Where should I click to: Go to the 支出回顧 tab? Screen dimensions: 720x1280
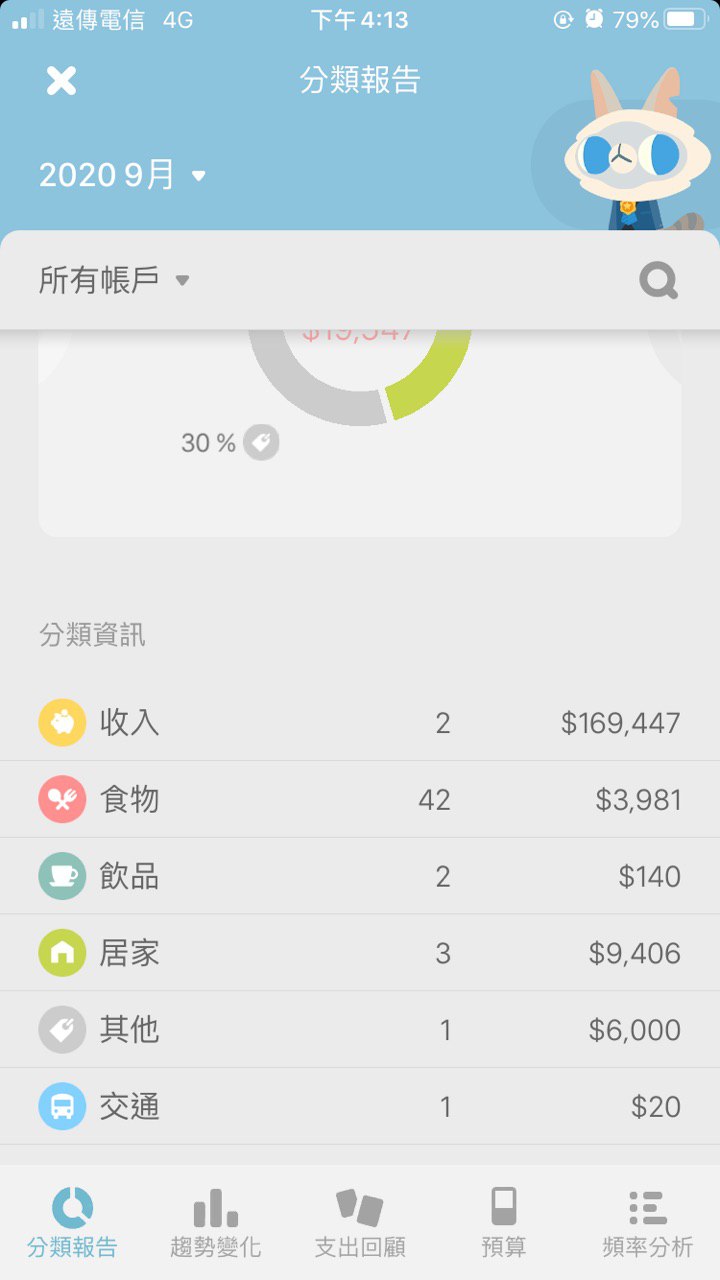[x=360, y=1223]
